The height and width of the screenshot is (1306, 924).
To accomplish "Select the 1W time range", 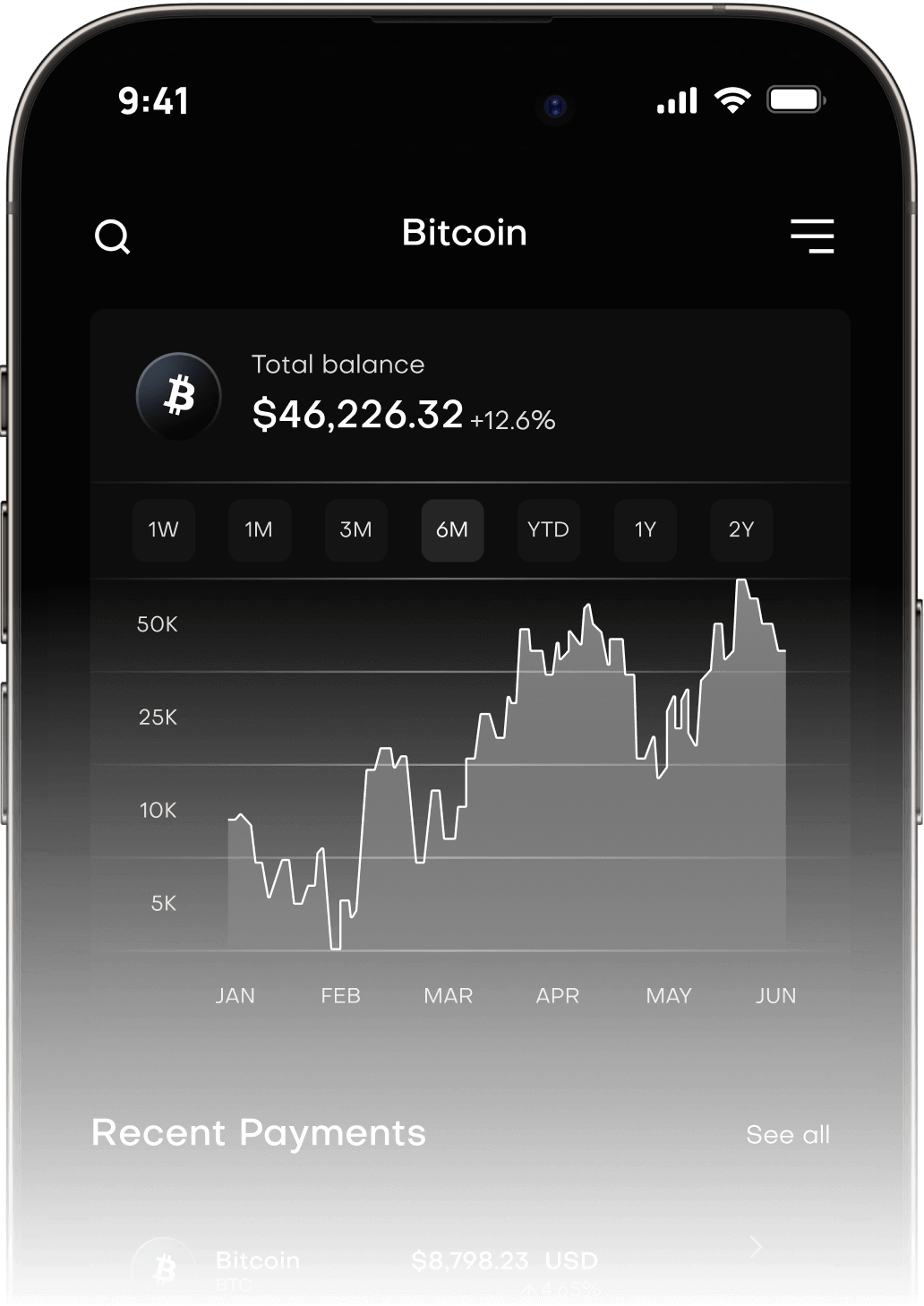I will (x=164, y=530).
